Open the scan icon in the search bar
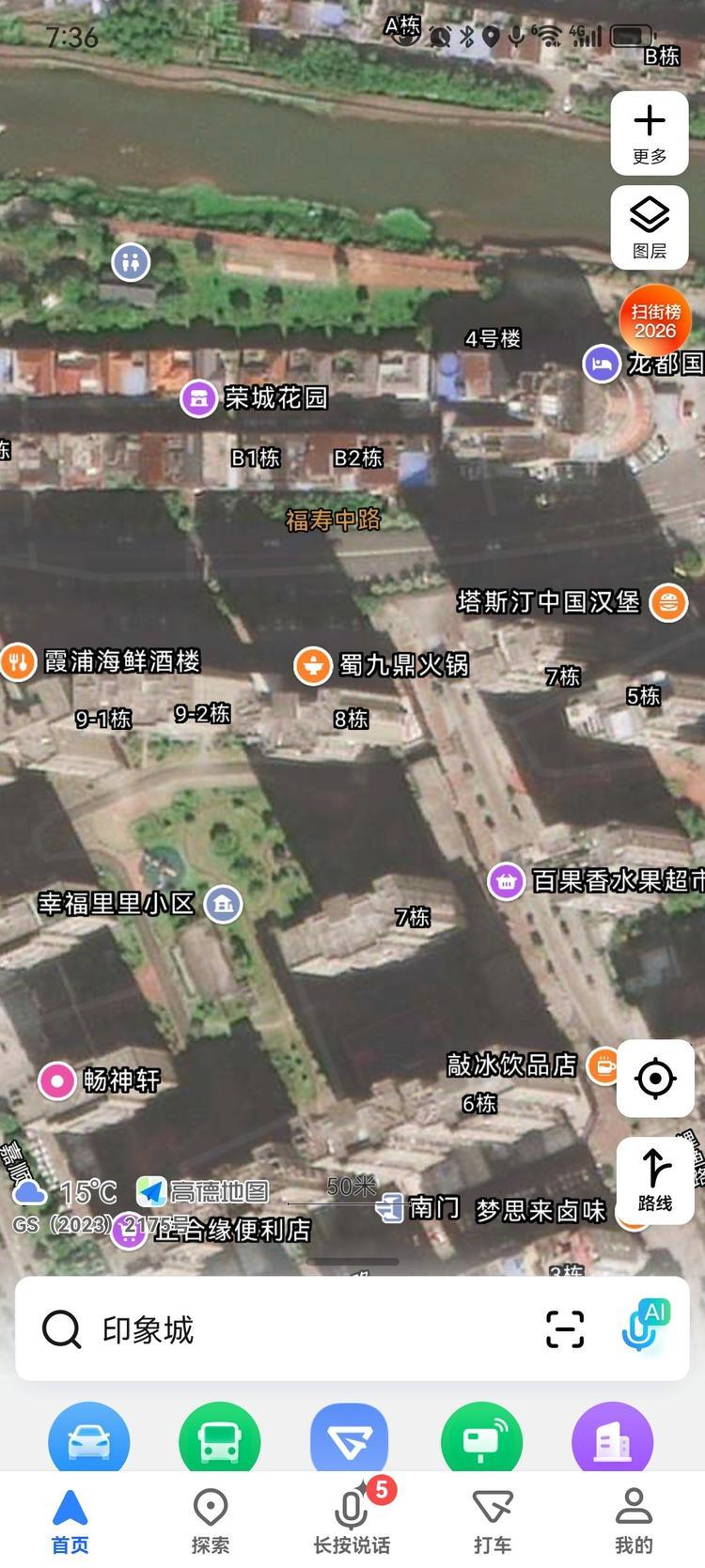This screenshot has height=1568, width=705. click(565, 1329)
